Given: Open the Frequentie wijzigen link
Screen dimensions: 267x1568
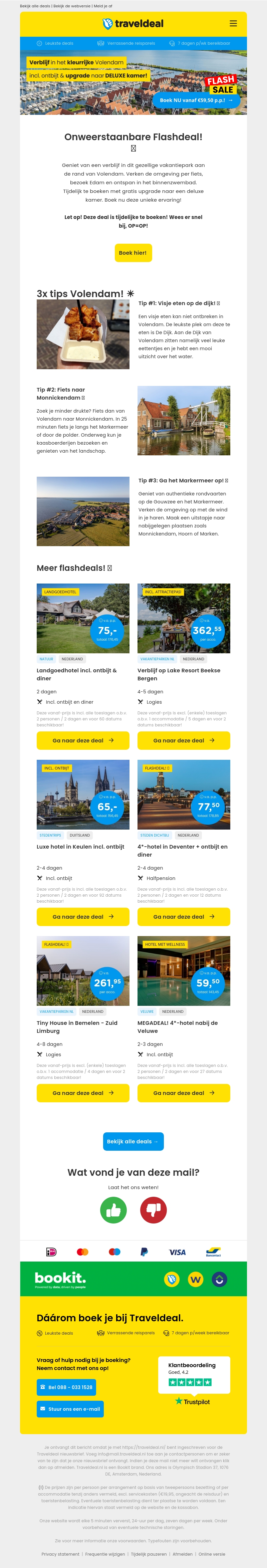Looking at the screenshot, I should [104, 1554].
